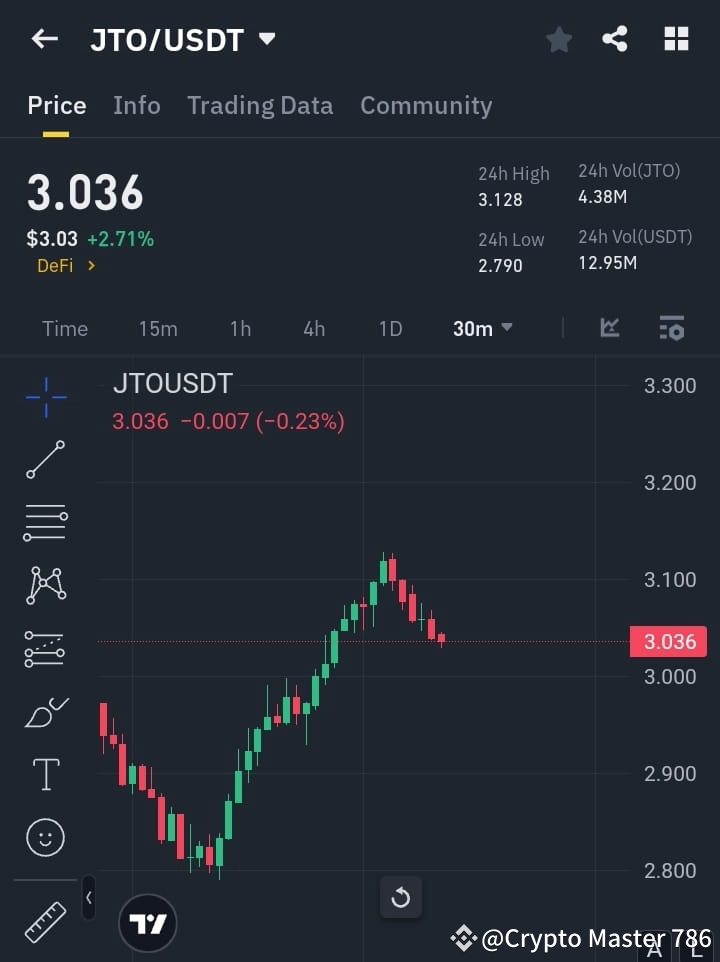
Task: Open the chart style selector icon
Action: 609,328
